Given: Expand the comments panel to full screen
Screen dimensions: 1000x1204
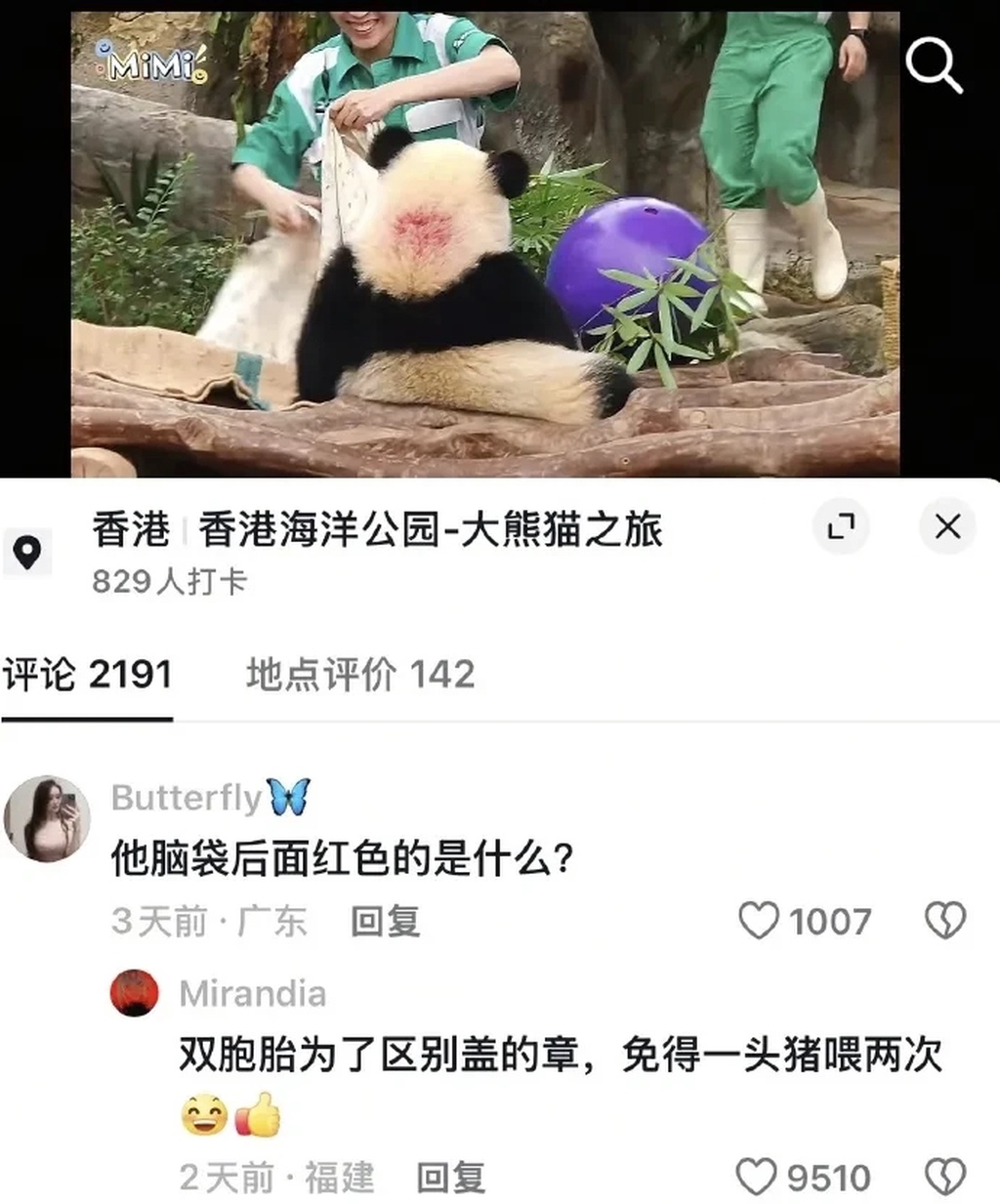Looking at the screenshot, I should click(841, 526).
